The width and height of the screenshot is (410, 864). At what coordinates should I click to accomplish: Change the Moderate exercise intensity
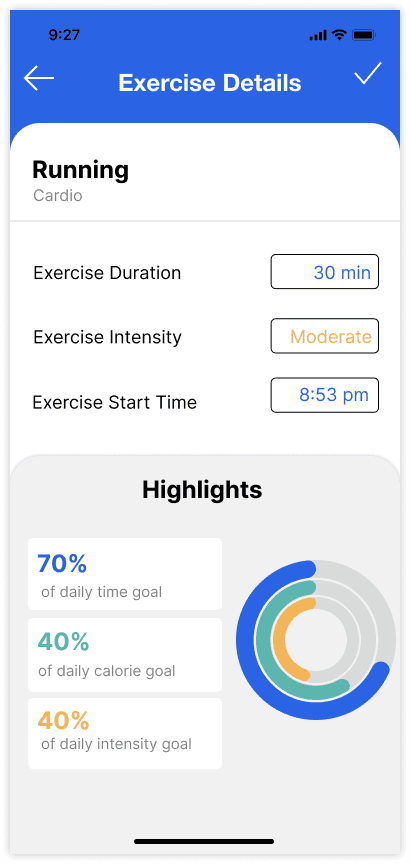[325, 336]
